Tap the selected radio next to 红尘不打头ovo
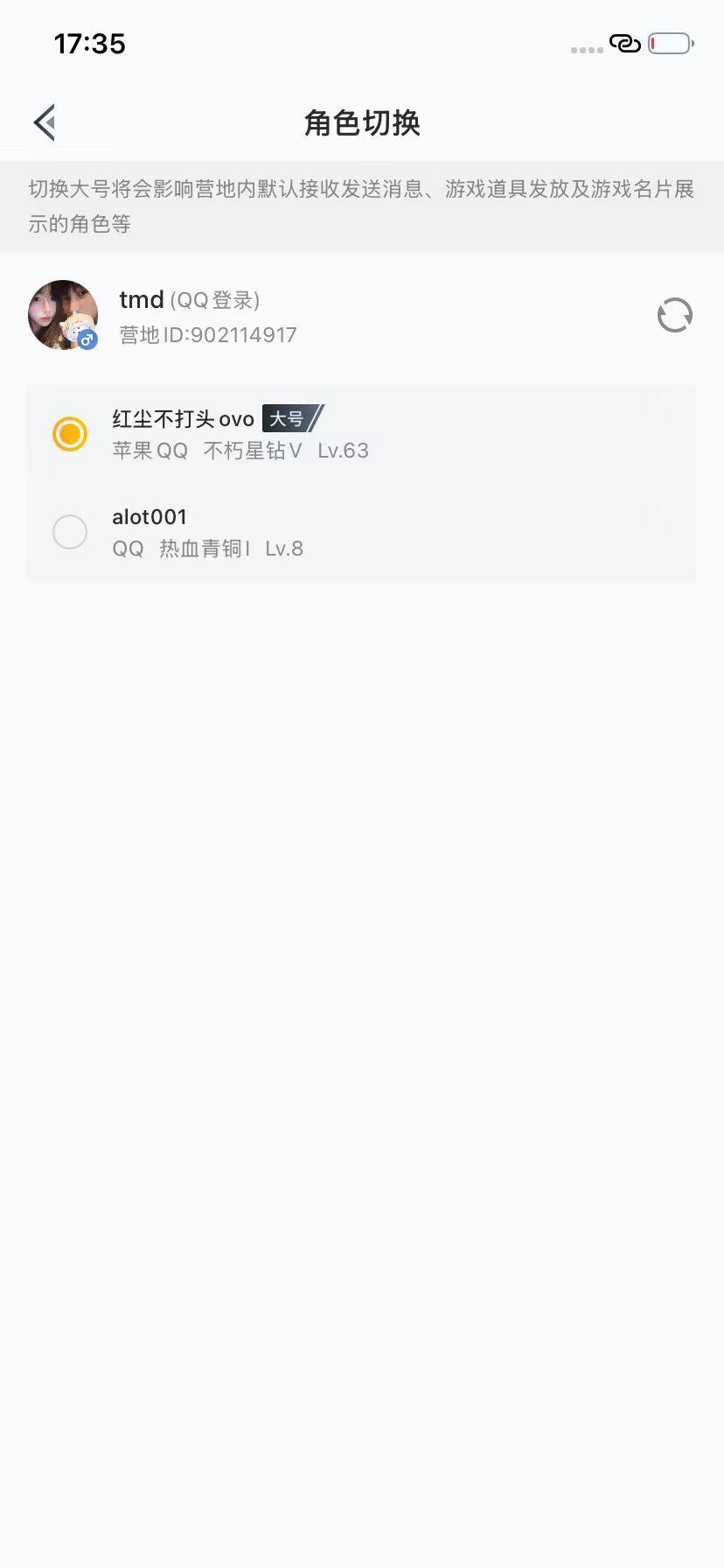 pyautogui.click(x=70, y=434)
